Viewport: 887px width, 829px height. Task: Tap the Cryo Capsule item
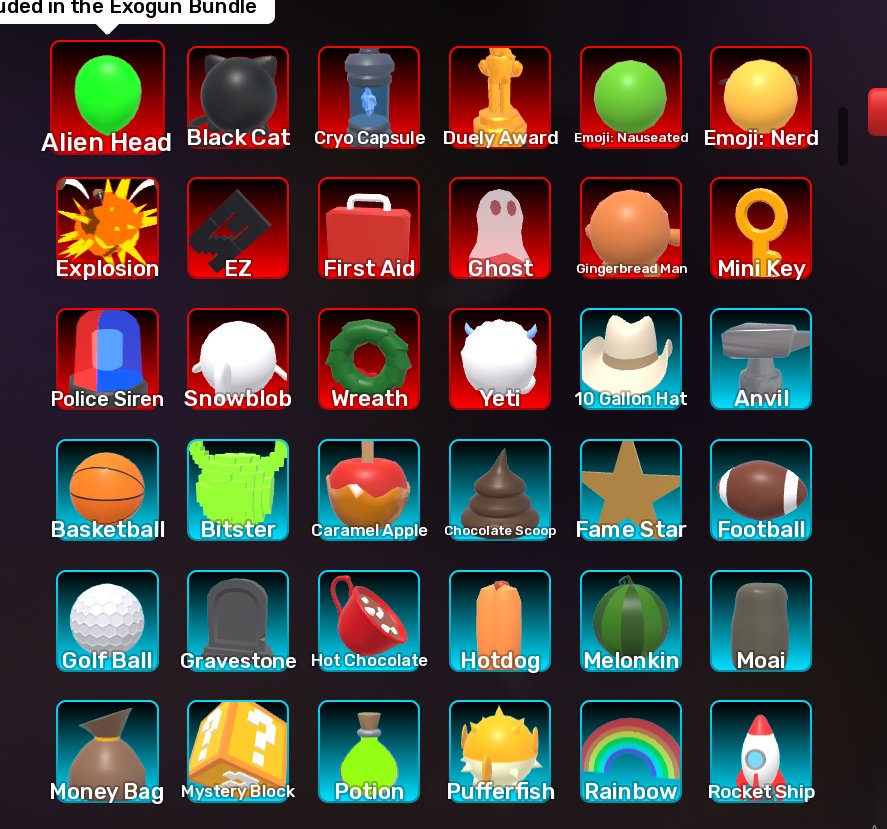(369, 97)
